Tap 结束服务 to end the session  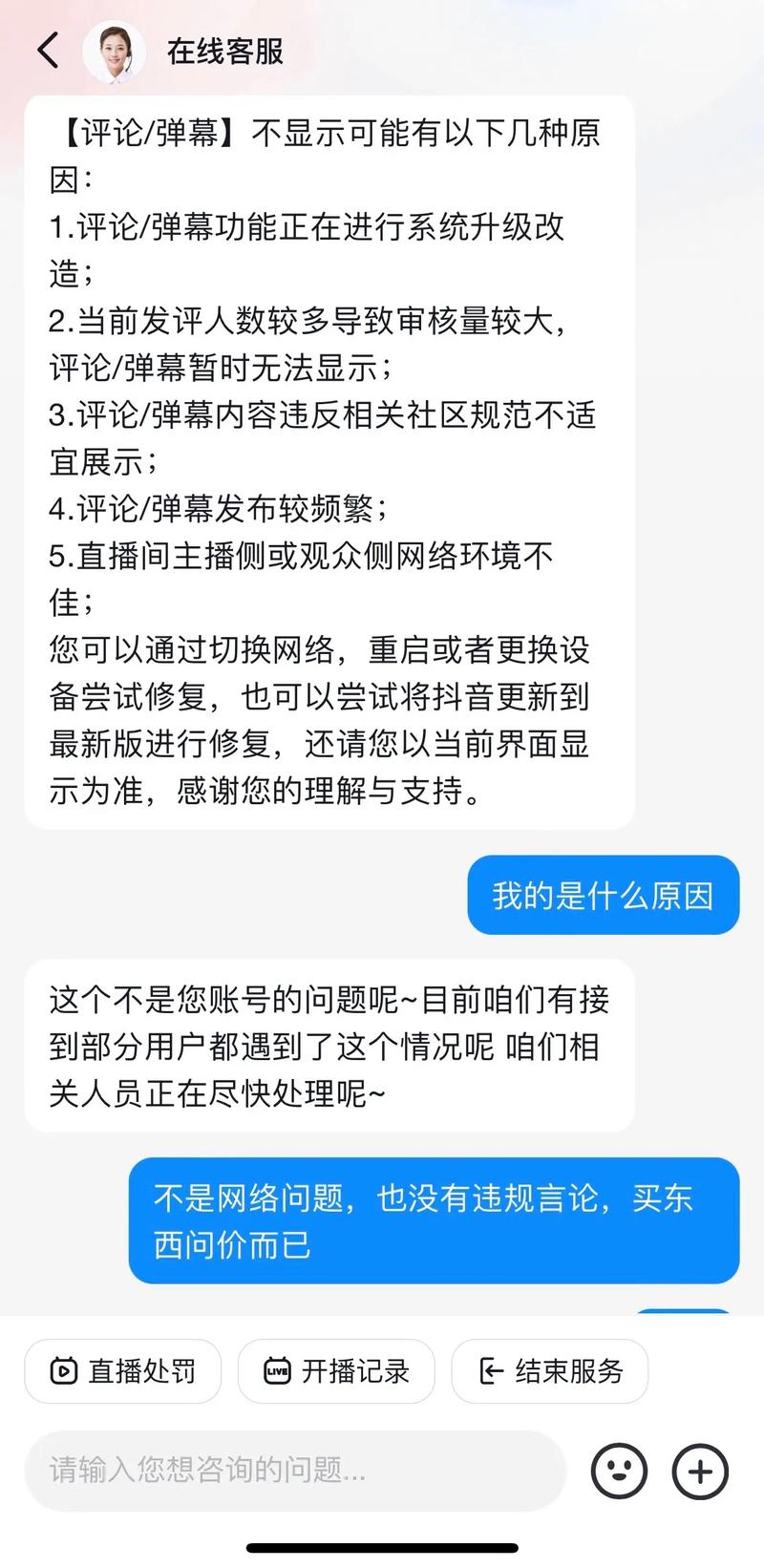[x=549, y=1371]
